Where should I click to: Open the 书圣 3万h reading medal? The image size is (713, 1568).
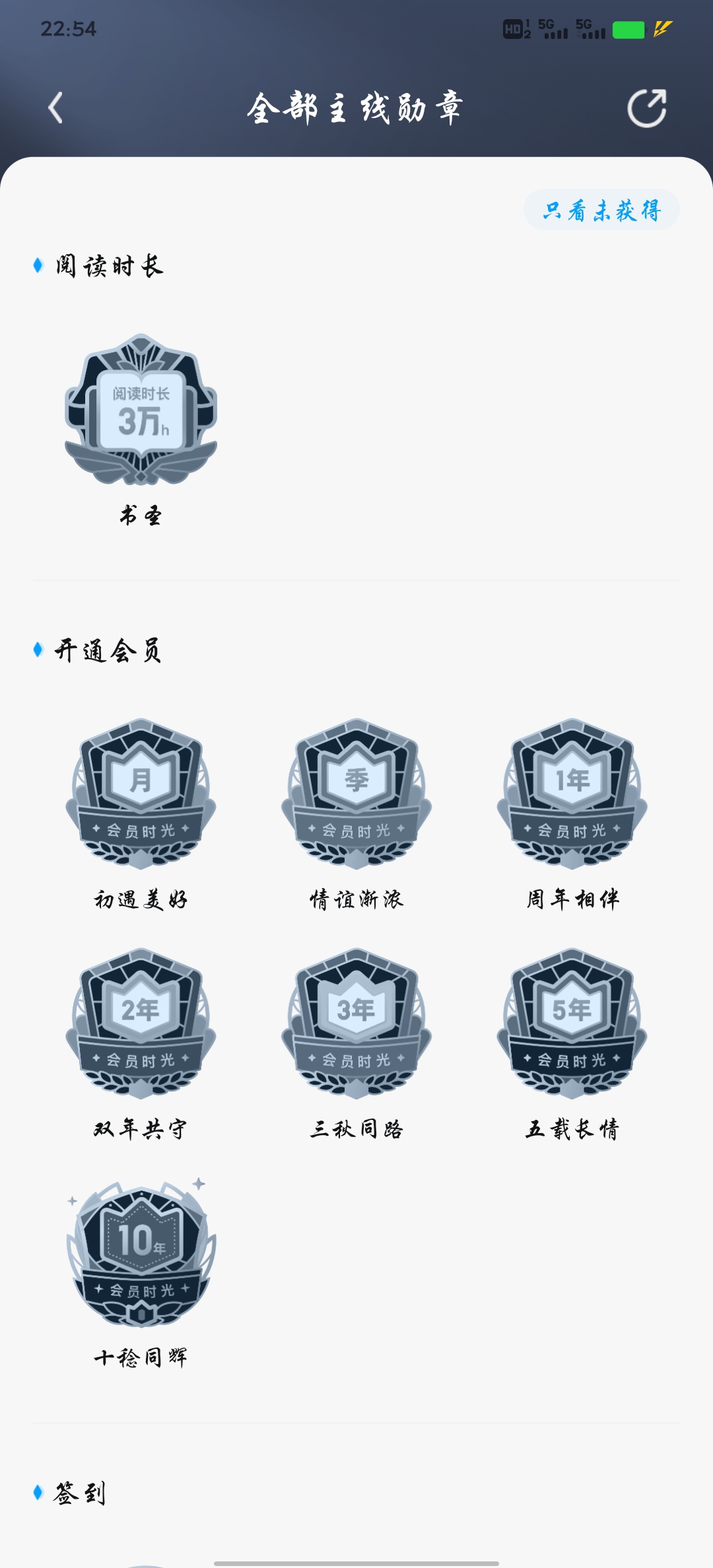141,410
